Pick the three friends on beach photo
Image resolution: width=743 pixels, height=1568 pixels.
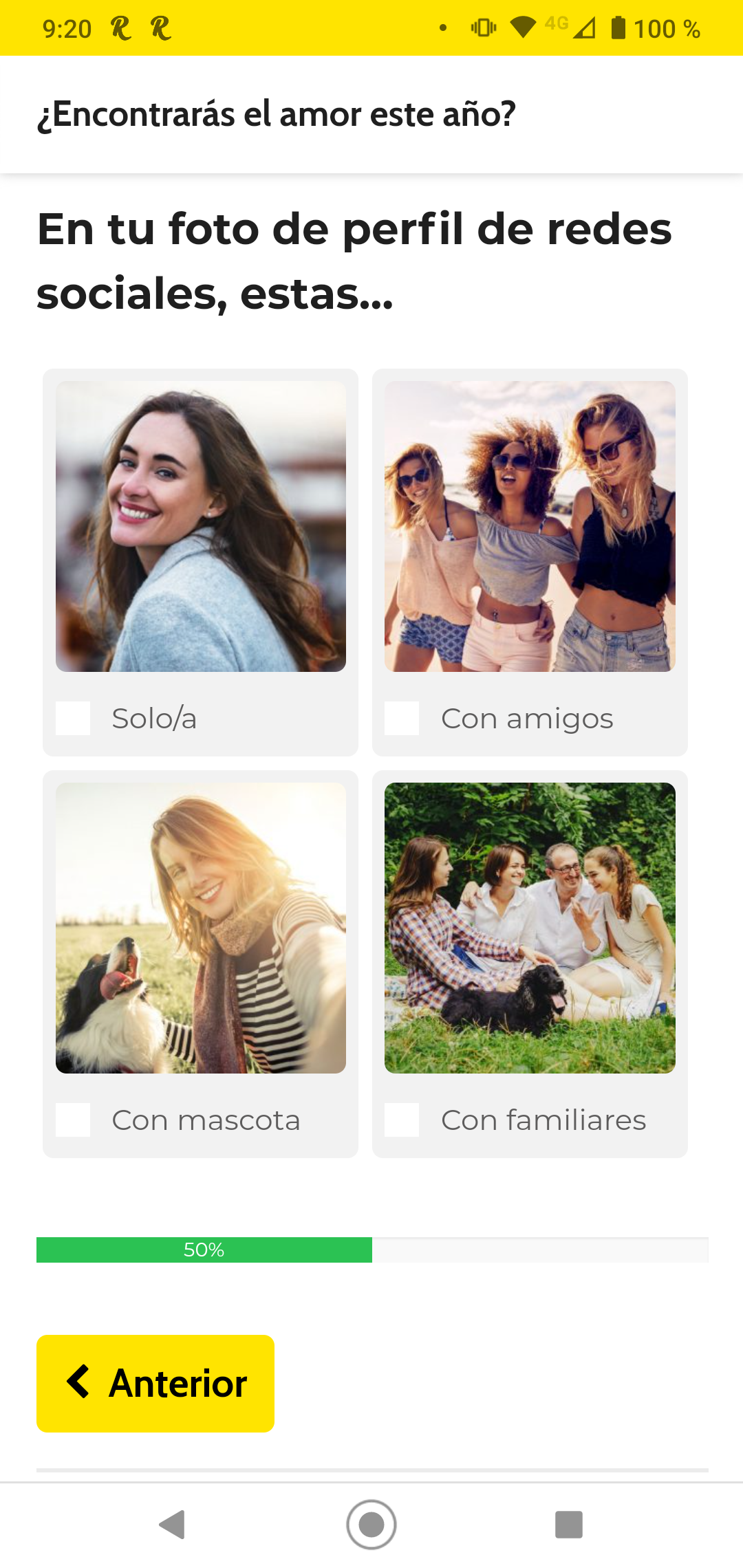click(x=530, y=526)
